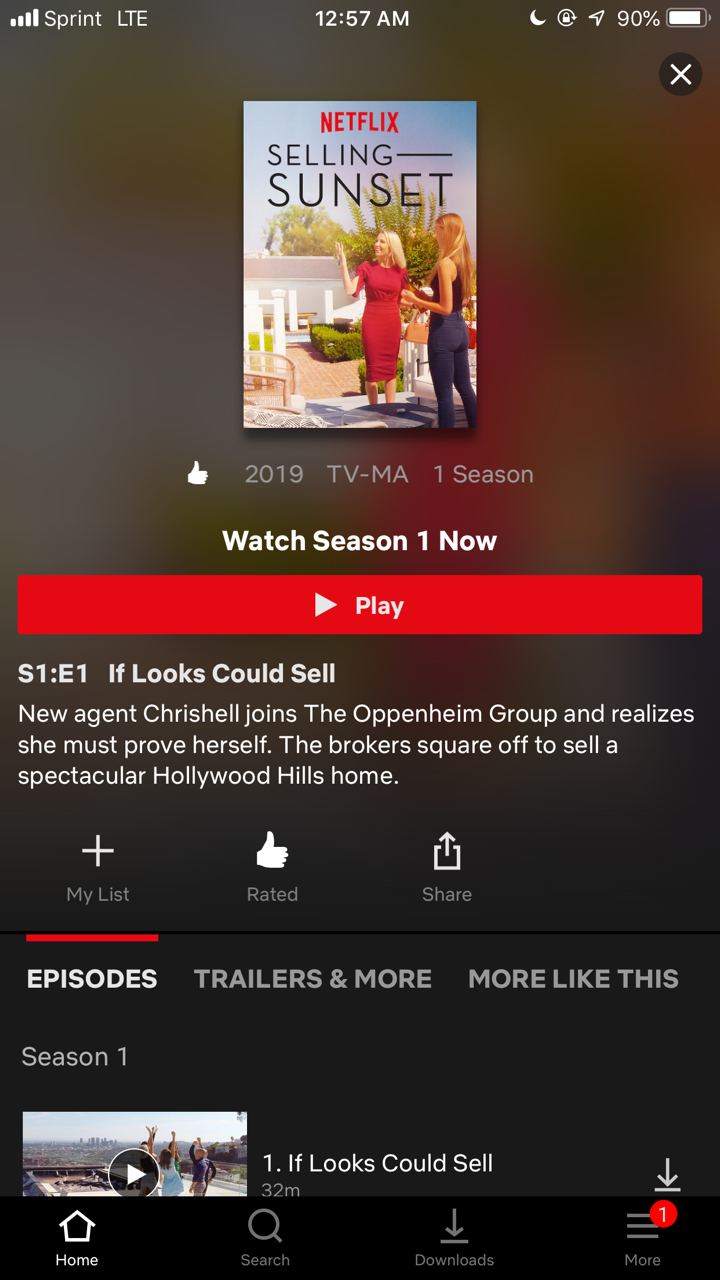Switch to Trailers & More tab

[313, 979]
